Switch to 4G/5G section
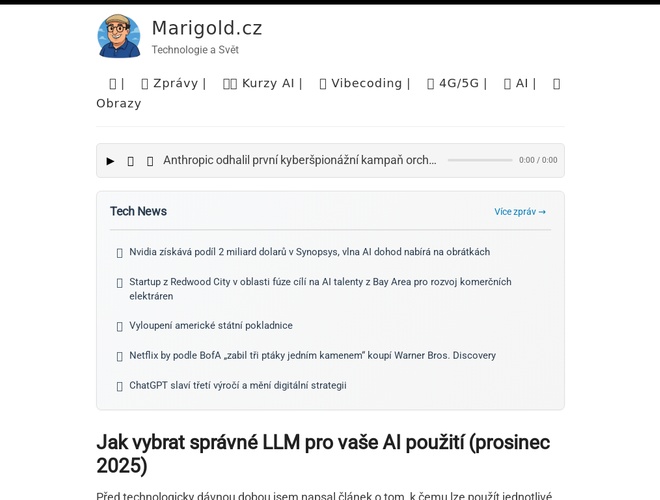 point(457,83)
